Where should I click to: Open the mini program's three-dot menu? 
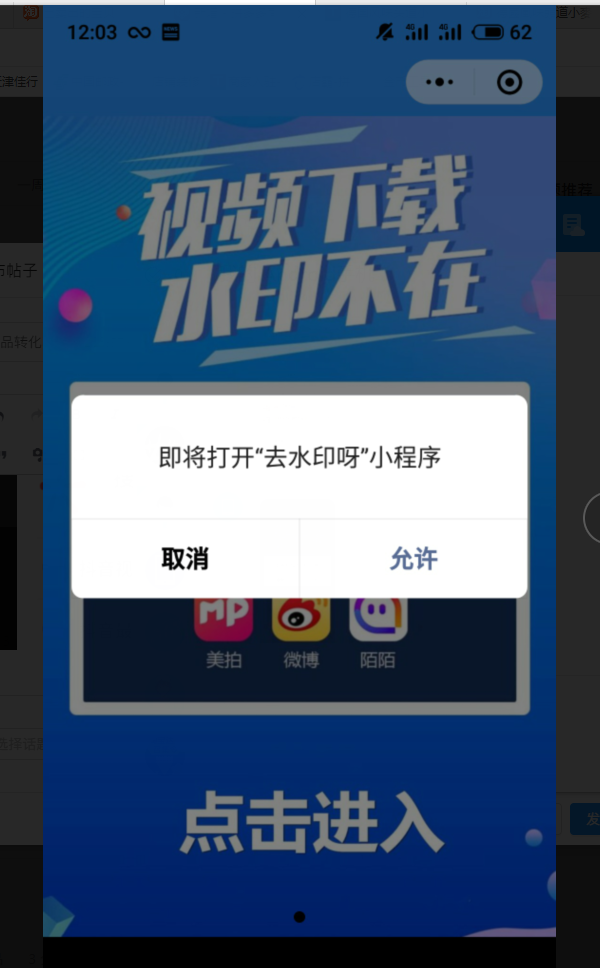point(440,82)
